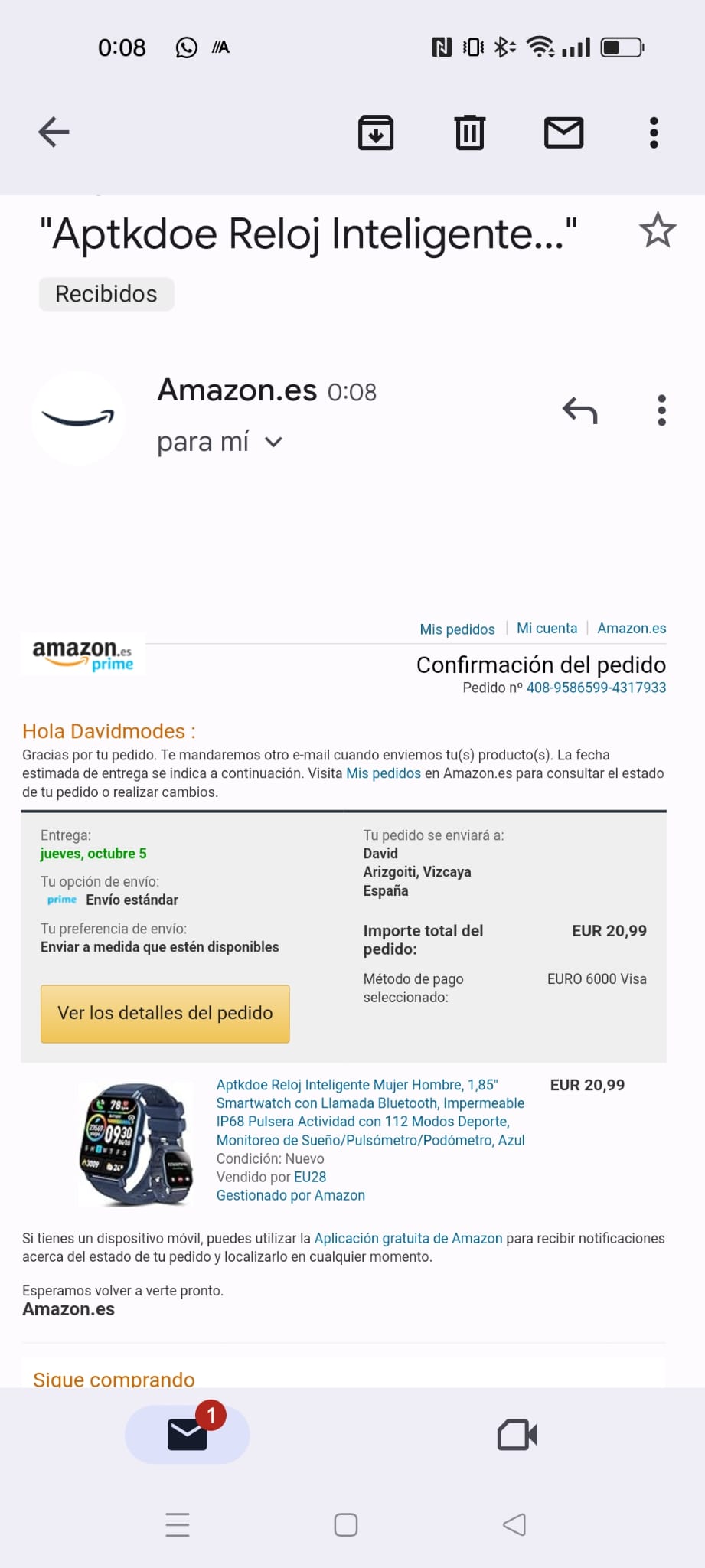Tap the Recibidos label chip
This screenshot has width=705, height=1568.
click(106, 294)
